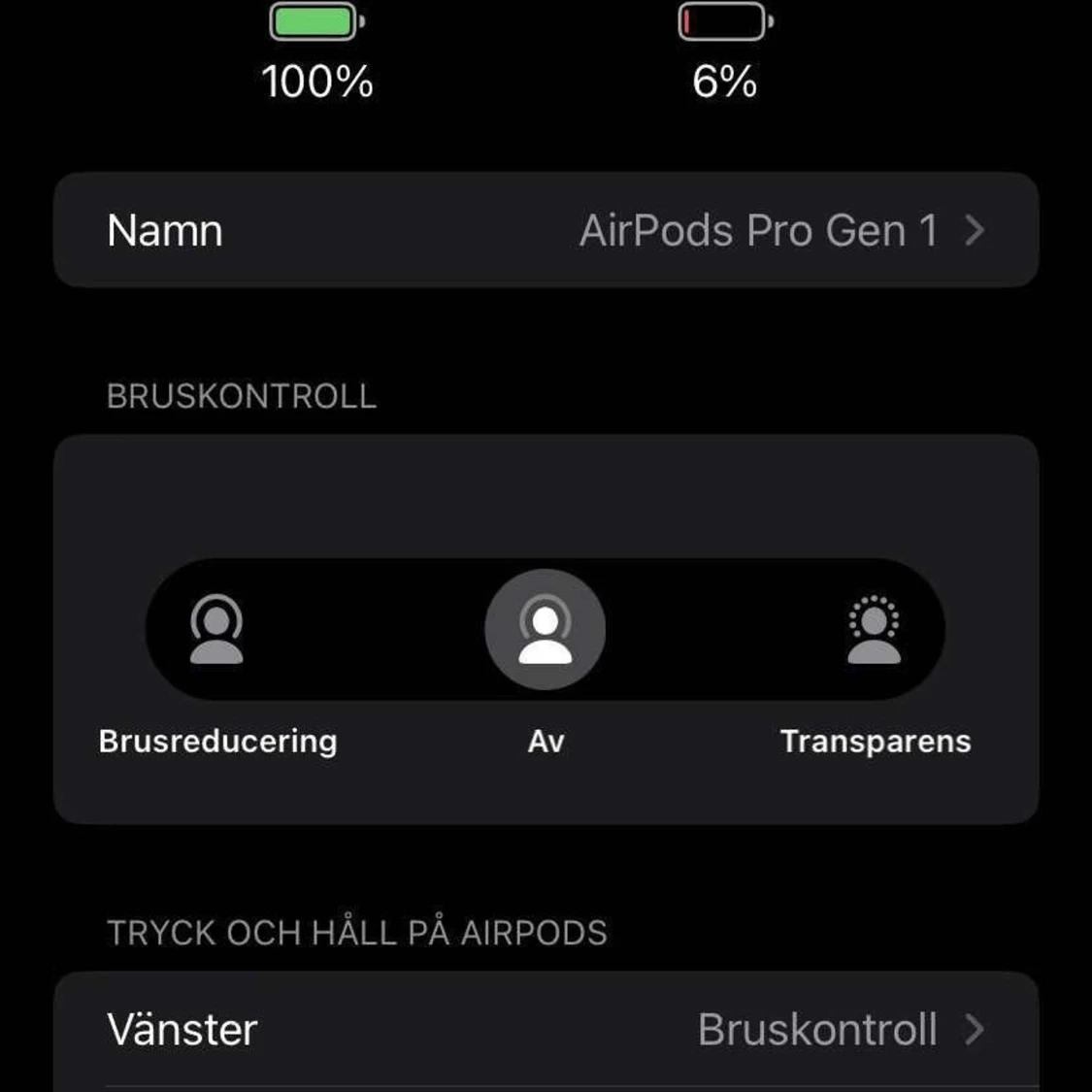This screenshot has width=1092, height=1092.
Task: Select Brusreducering noise control mode
Action: [216, 629]
